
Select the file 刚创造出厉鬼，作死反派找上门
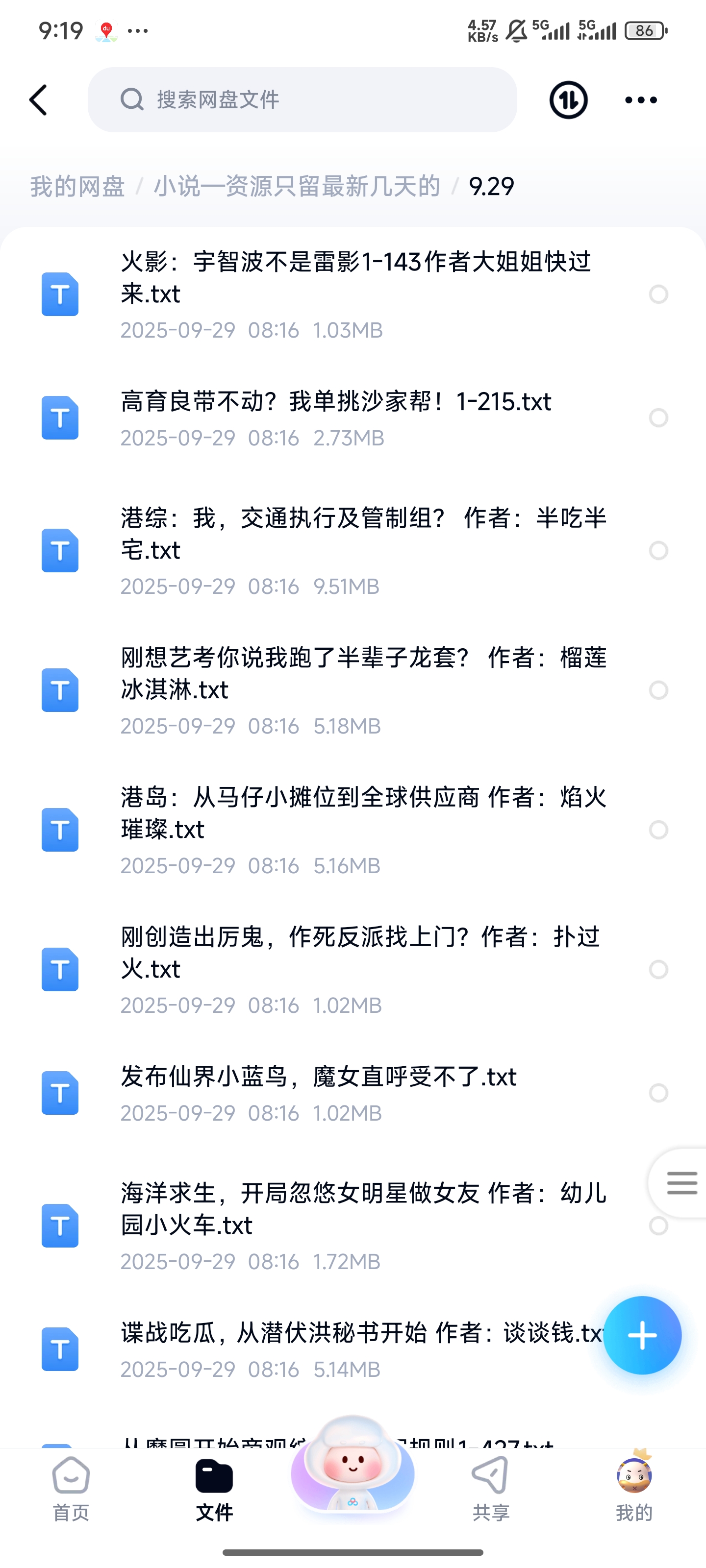pyautogui.click(x=658, y=969)
